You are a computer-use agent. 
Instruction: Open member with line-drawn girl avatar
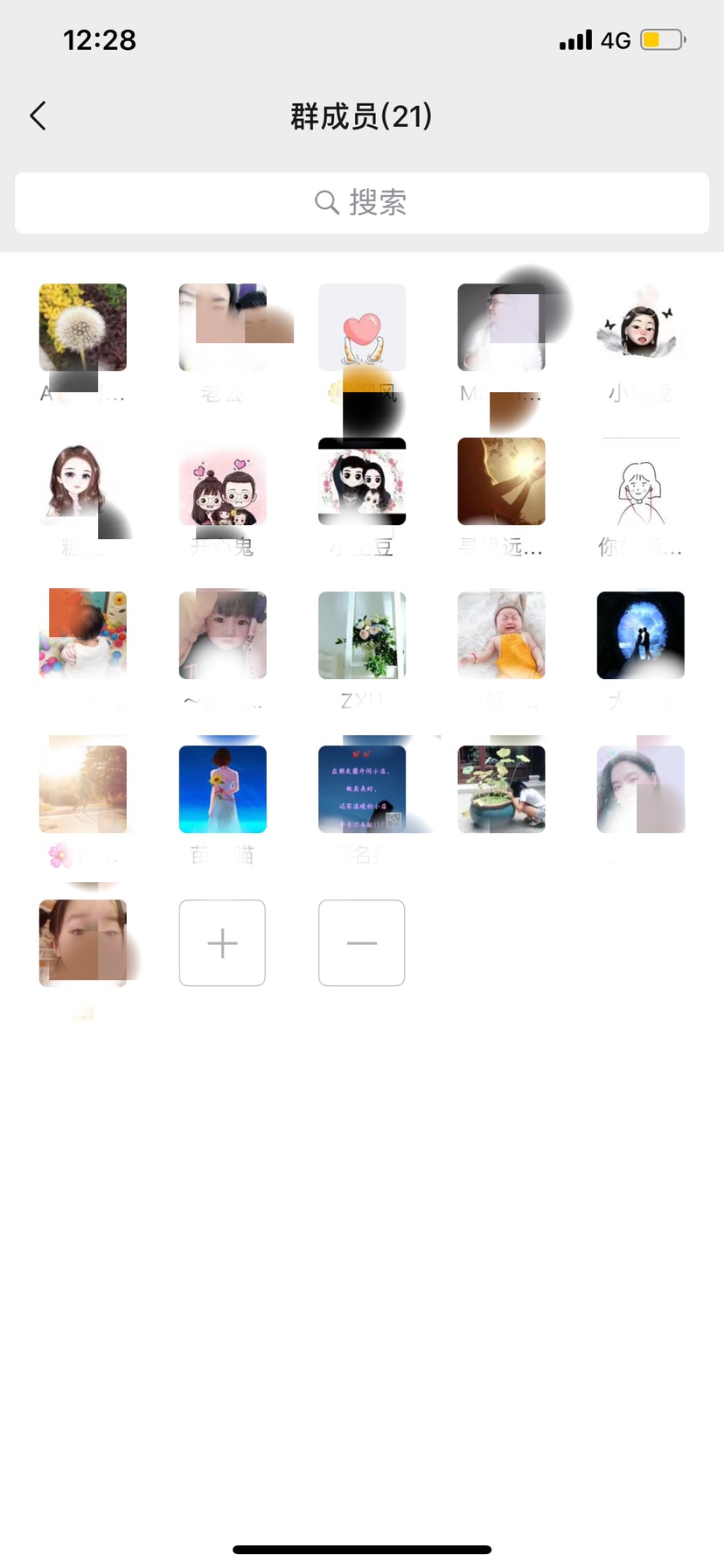(640, 481)
